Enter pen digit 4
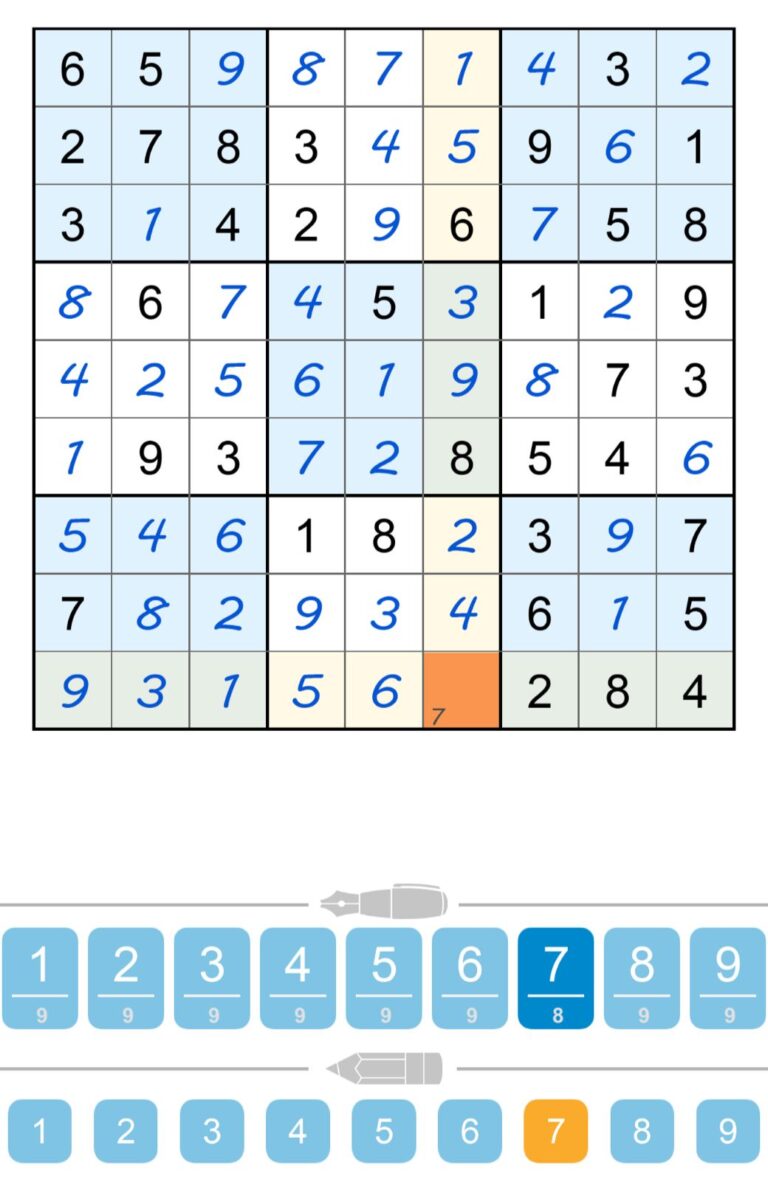This screenshot has width=768, height=1182. point(298,977)
